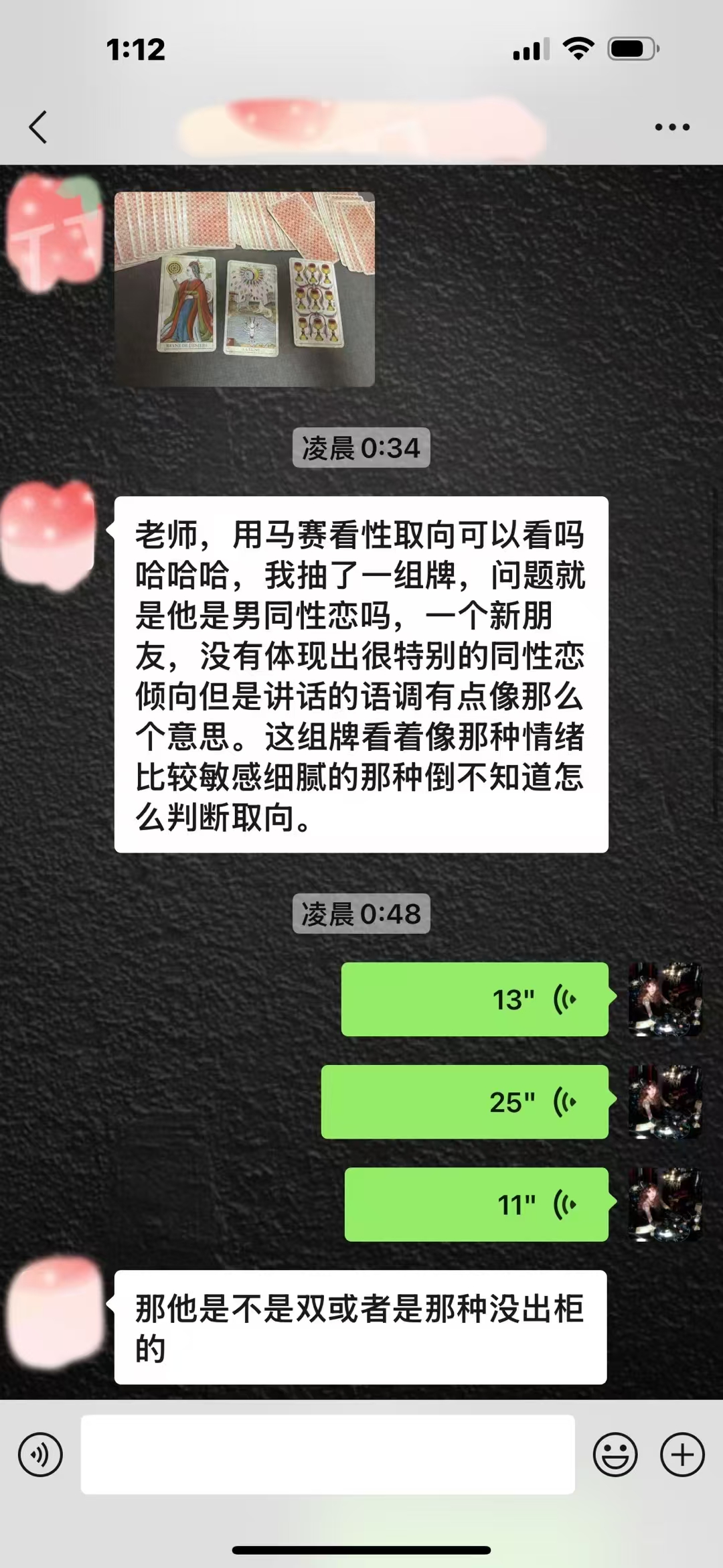Play the 25-second voice message
Viewport: 723px width, 1568px height.
point(465,1102)
